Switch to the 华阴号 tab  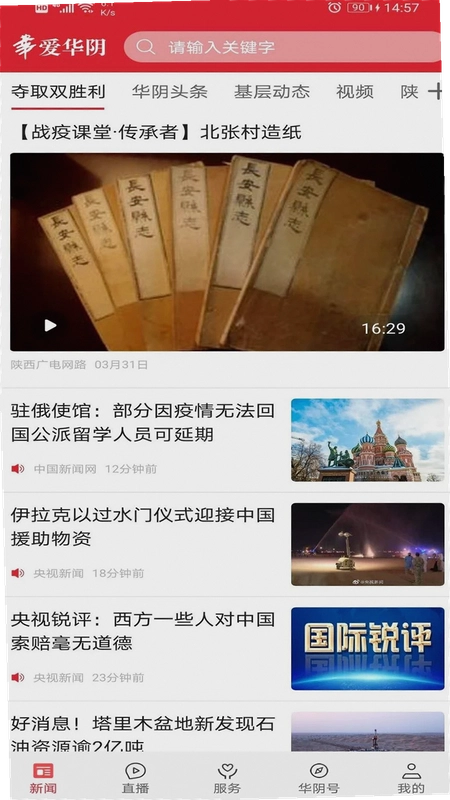pyautogui.click(x=319, y=778)
